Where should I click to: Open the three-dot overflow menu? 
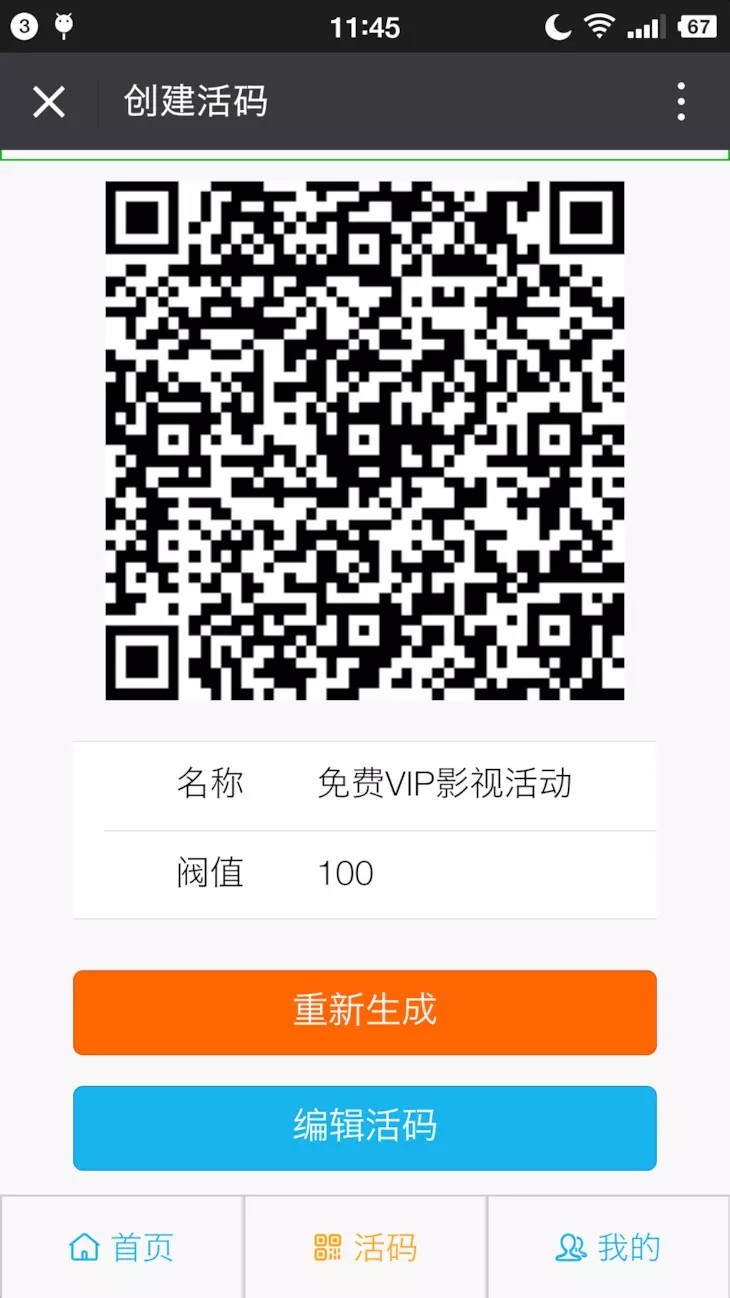[681, 102]
